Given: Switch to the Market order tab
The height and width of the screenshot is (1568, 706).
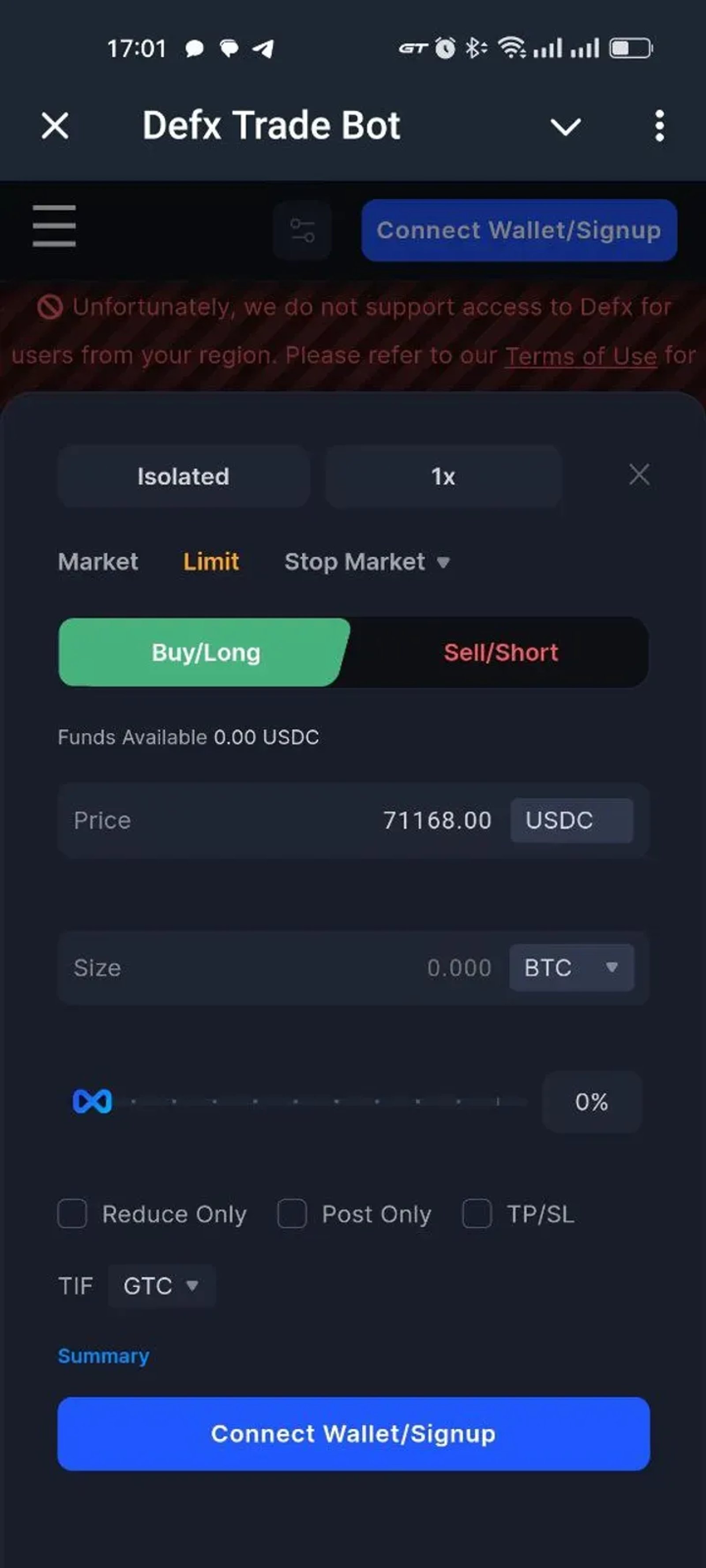Looking at the screenshot, I should point(98,561).
